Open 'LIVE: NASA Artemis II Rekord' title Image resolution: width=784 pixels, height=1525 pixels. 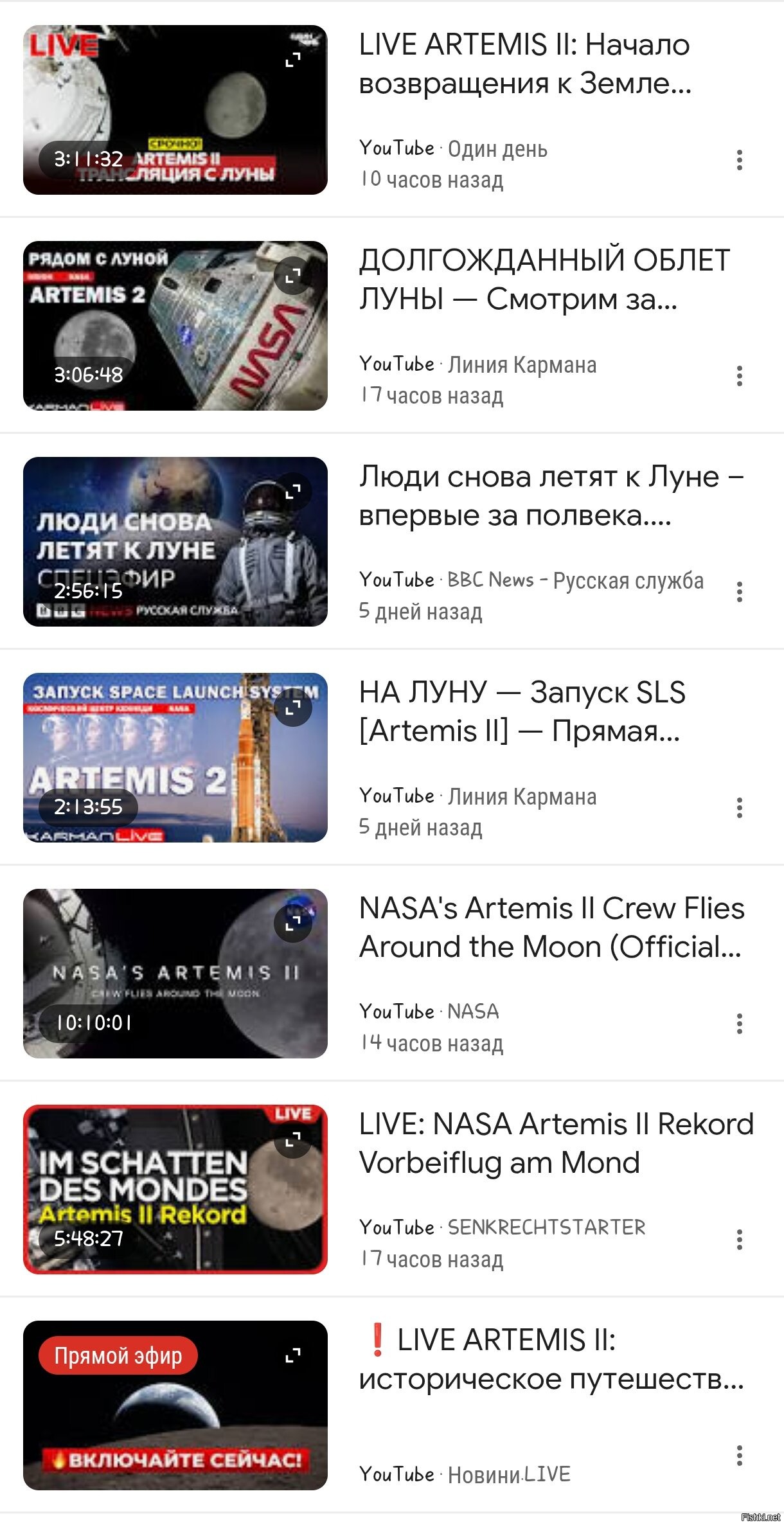(556, 1144)
